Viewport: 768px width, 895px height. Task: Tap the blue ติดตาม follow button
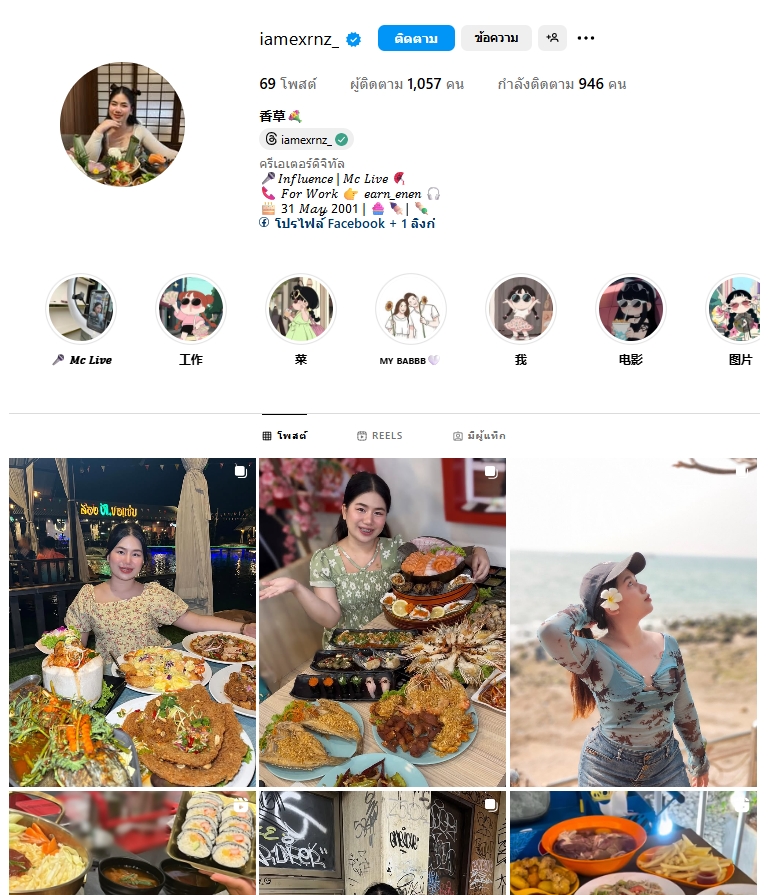pos(416,39)
